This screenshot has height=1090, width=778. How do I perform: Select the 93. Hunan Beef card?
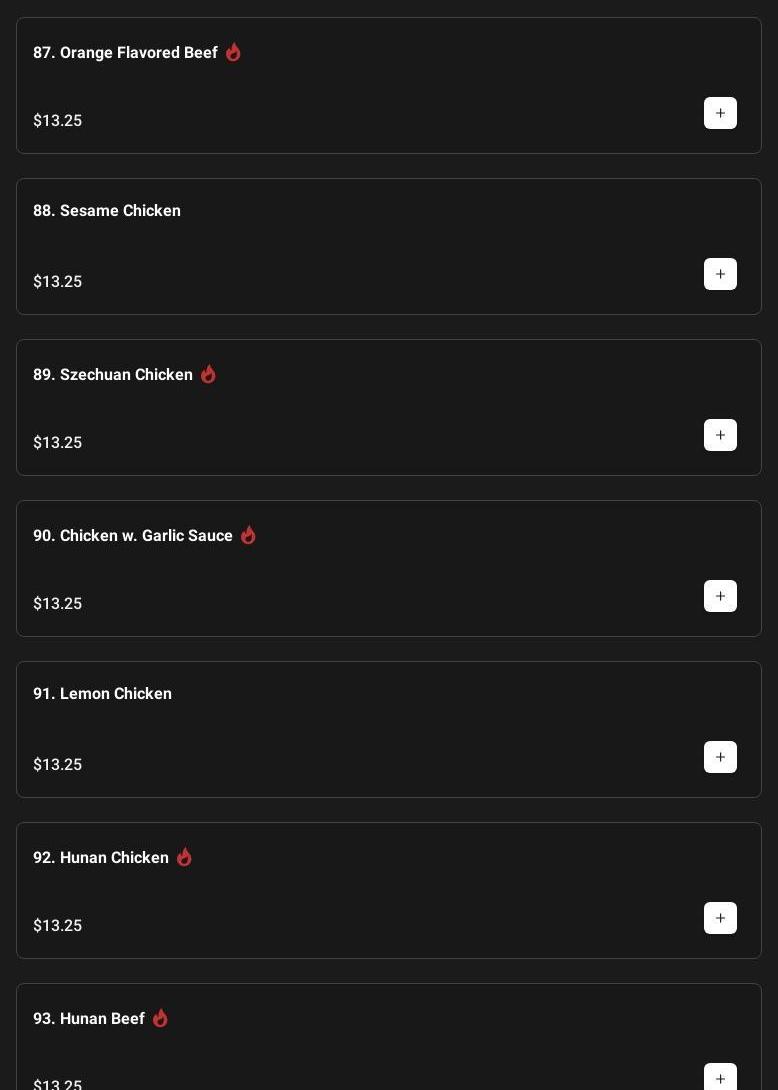click(89, 1019)
